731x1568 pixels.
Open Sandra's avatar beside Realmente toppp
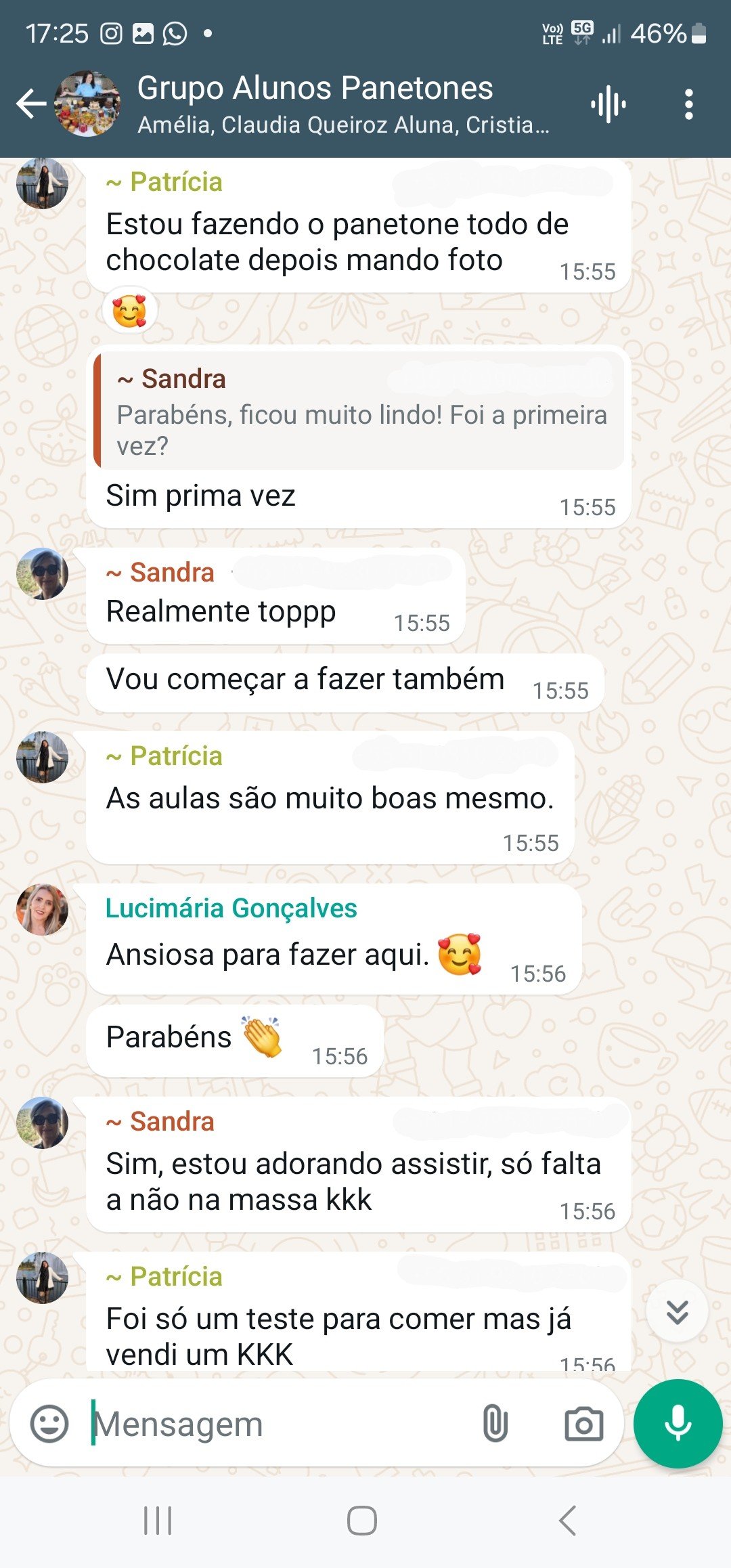(42, 573)
